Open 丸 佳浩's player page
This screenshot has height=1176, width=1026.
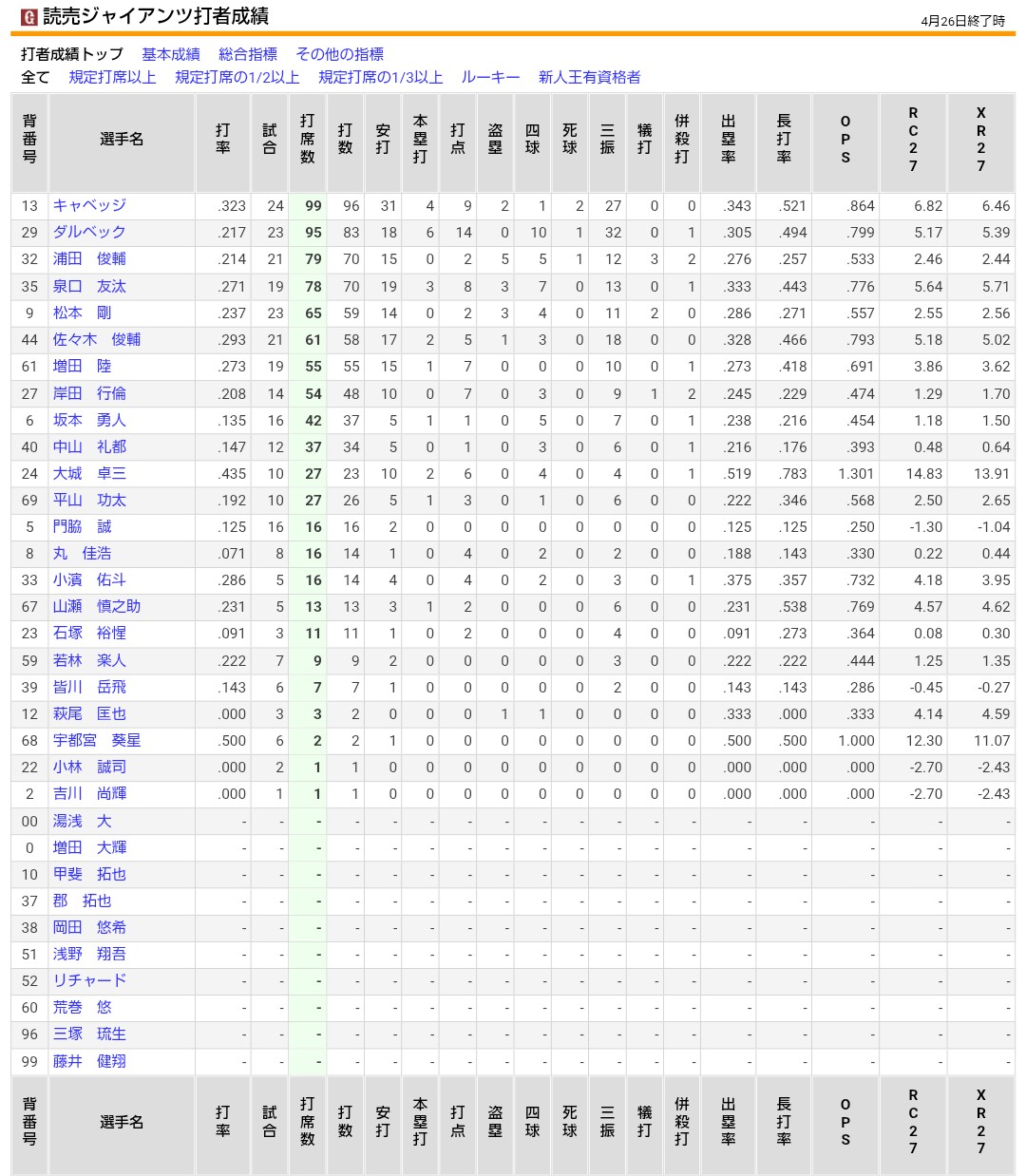82,553
